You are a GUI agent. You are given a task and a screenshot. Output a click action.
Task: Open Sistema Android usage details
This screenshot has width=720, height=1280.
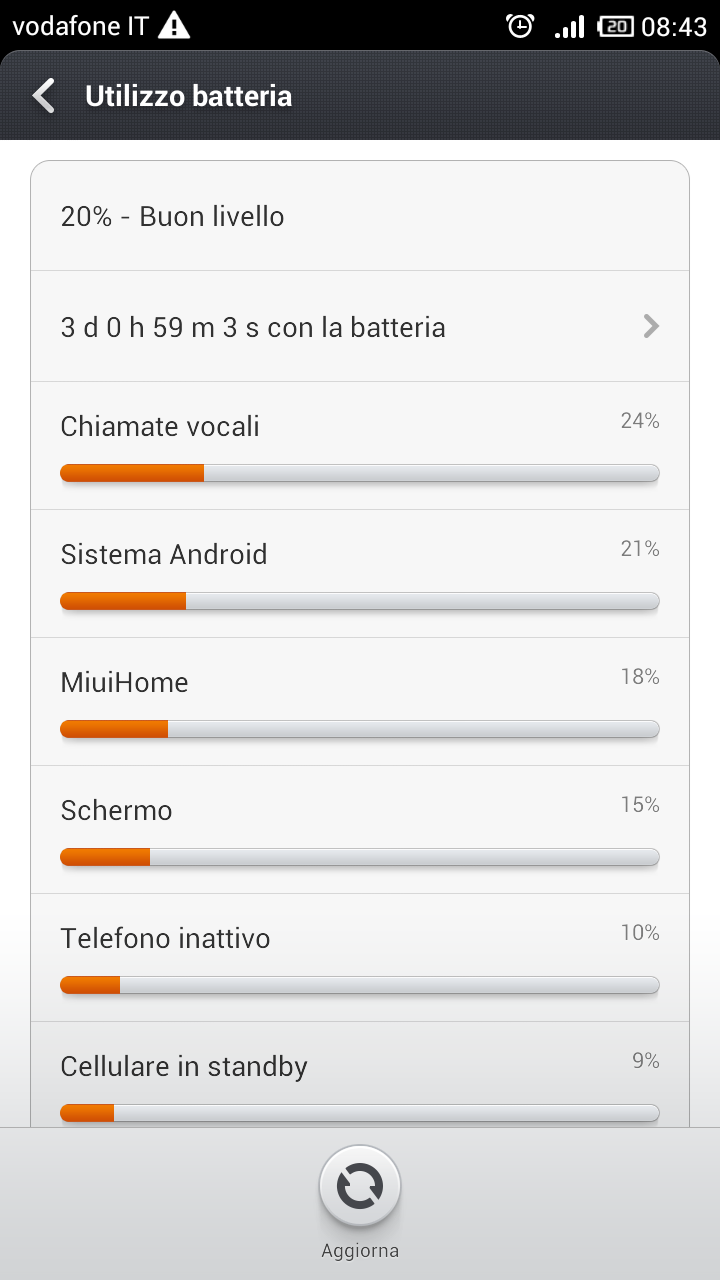click(360, 573)
